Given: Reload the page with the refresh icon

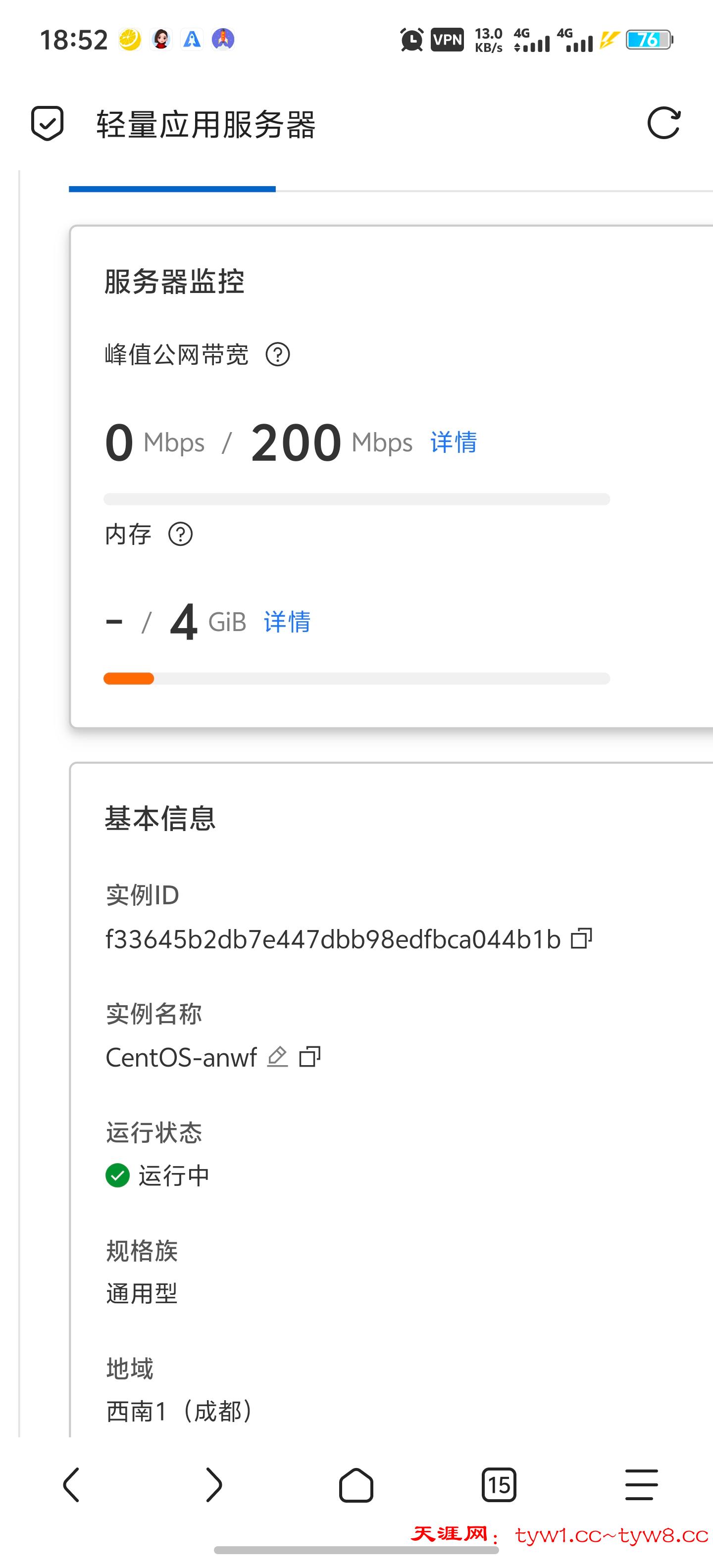Looking at the screenshot, I should coord(663,124).
